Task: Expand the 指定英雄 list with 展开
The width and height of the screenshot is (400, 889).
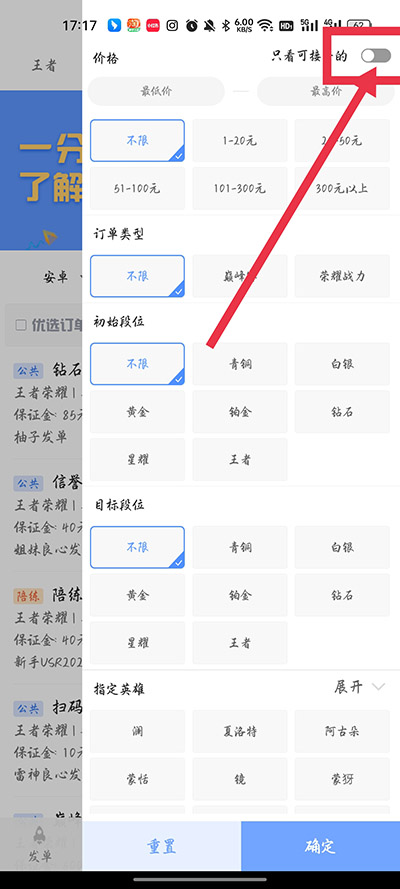Action: click(359, 688)
